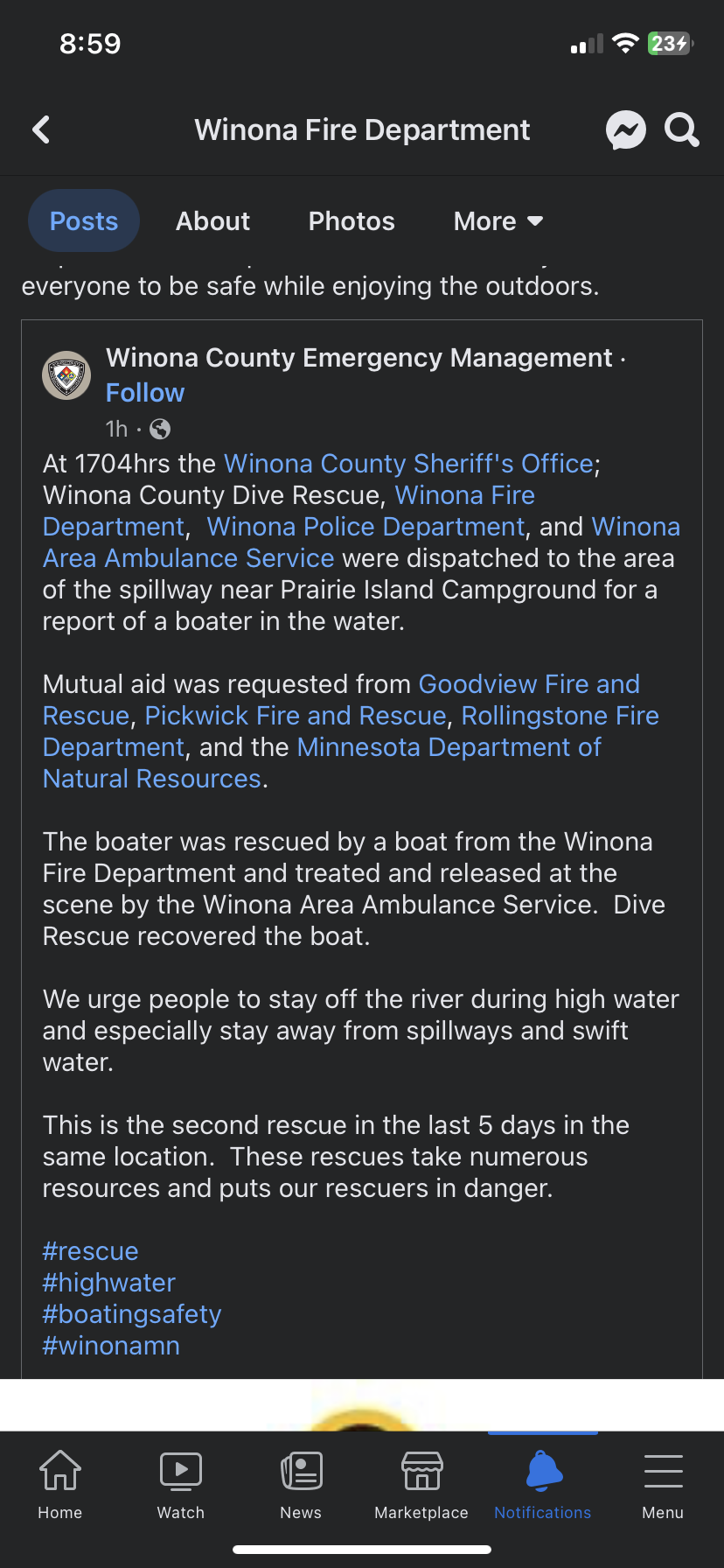Switch to the Photos tab

tap(352, 221)
